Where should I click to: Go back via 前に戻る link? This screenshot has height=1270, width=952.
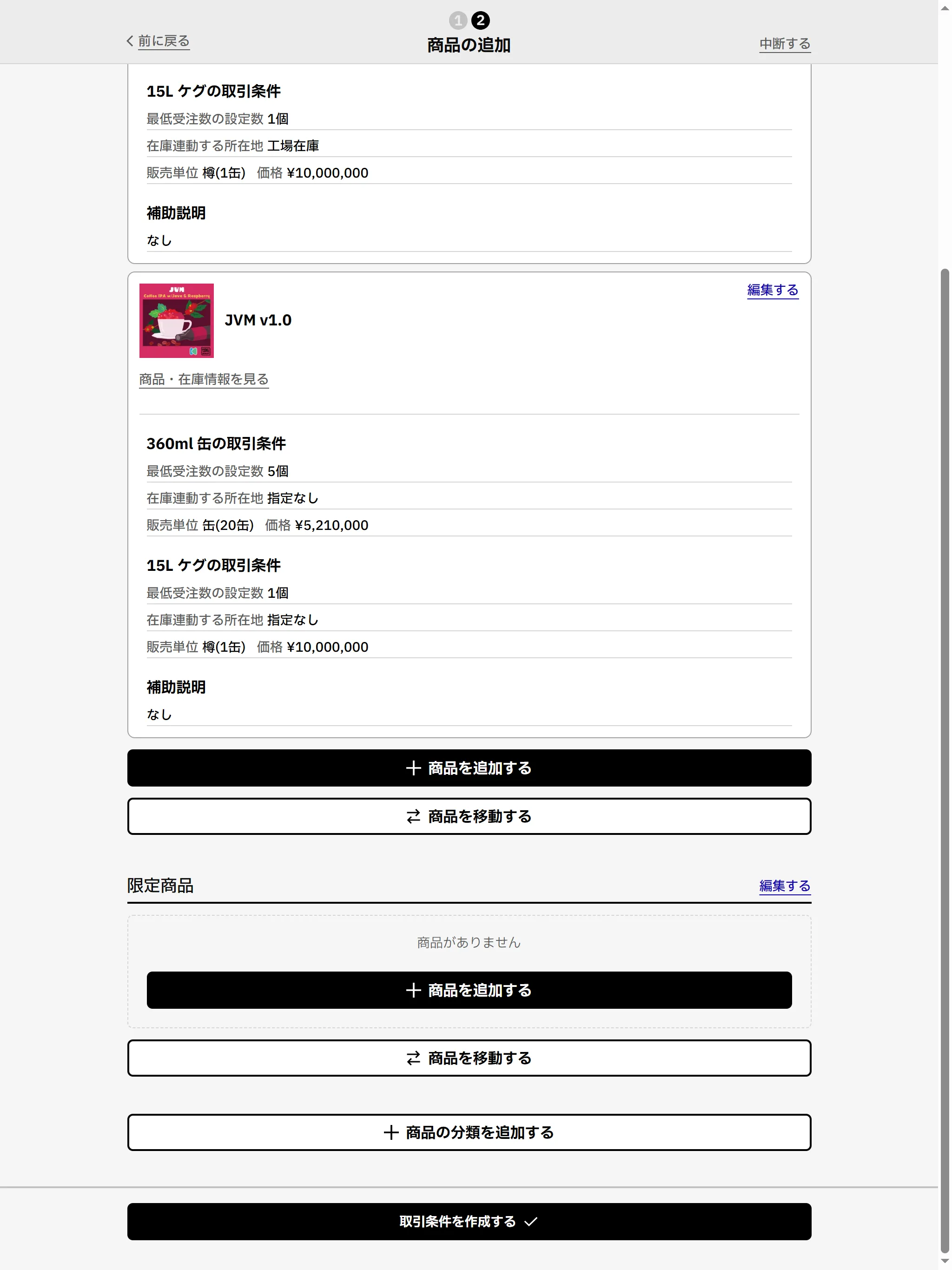159,41
